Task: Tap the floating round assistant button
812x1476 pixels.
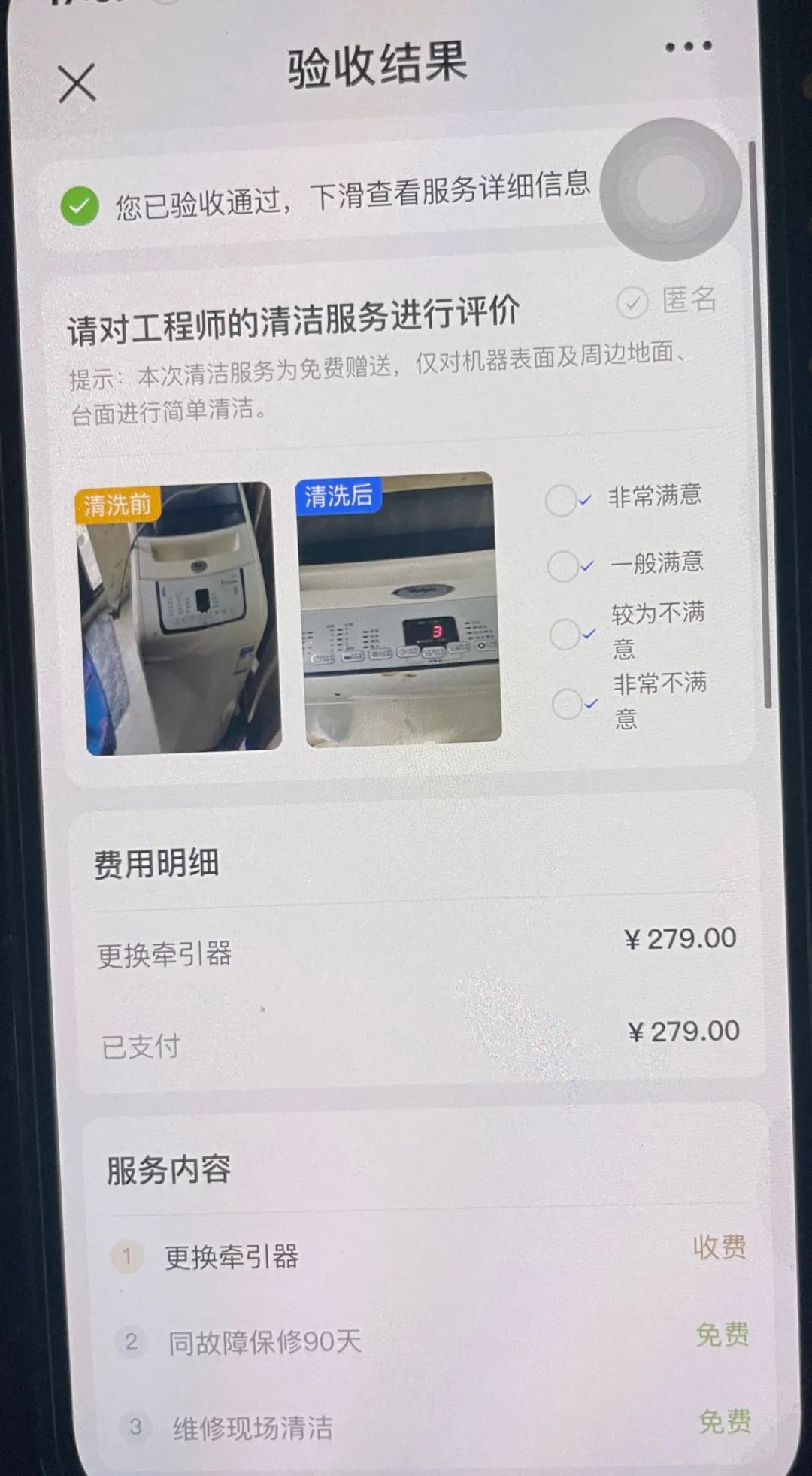Action: click(671, 189)
